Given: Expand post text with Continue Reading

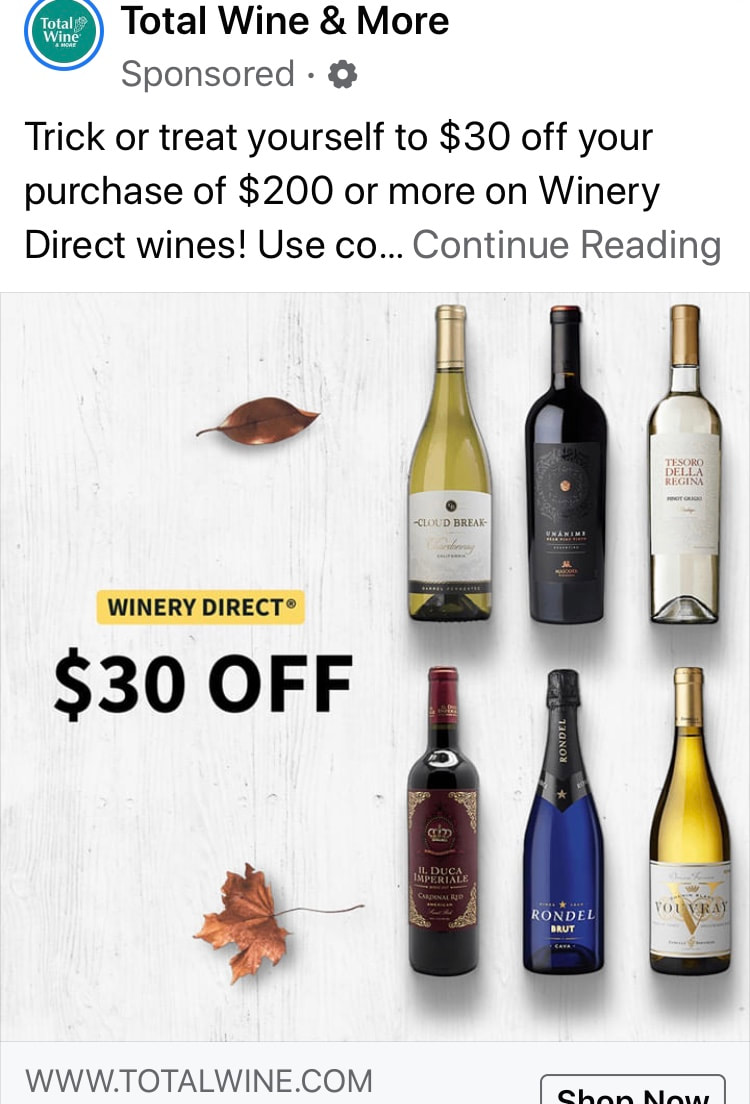Looking at the screenshot, I should (x=566, y=244).
